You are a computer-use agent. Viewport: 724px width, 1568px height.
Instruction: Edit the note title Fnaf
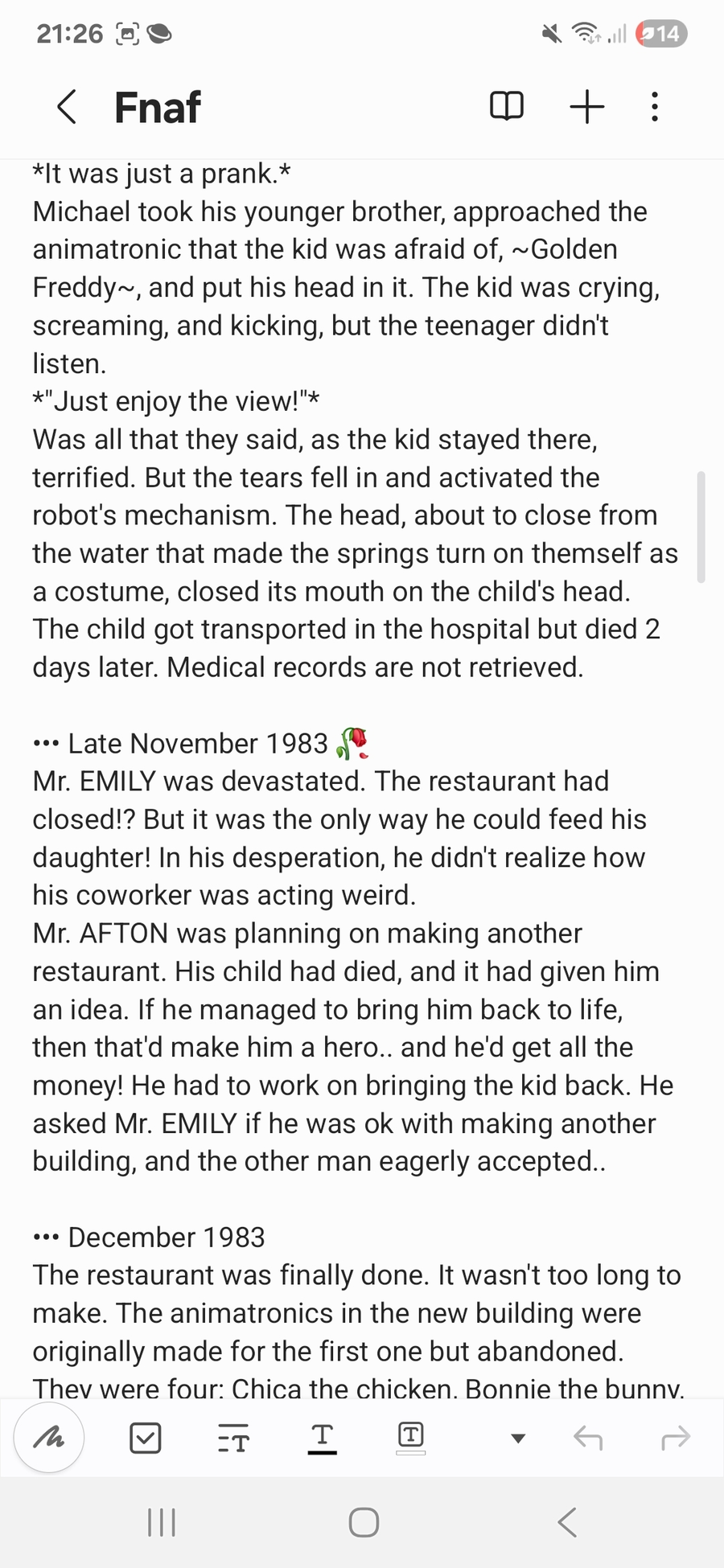(158, 107)
